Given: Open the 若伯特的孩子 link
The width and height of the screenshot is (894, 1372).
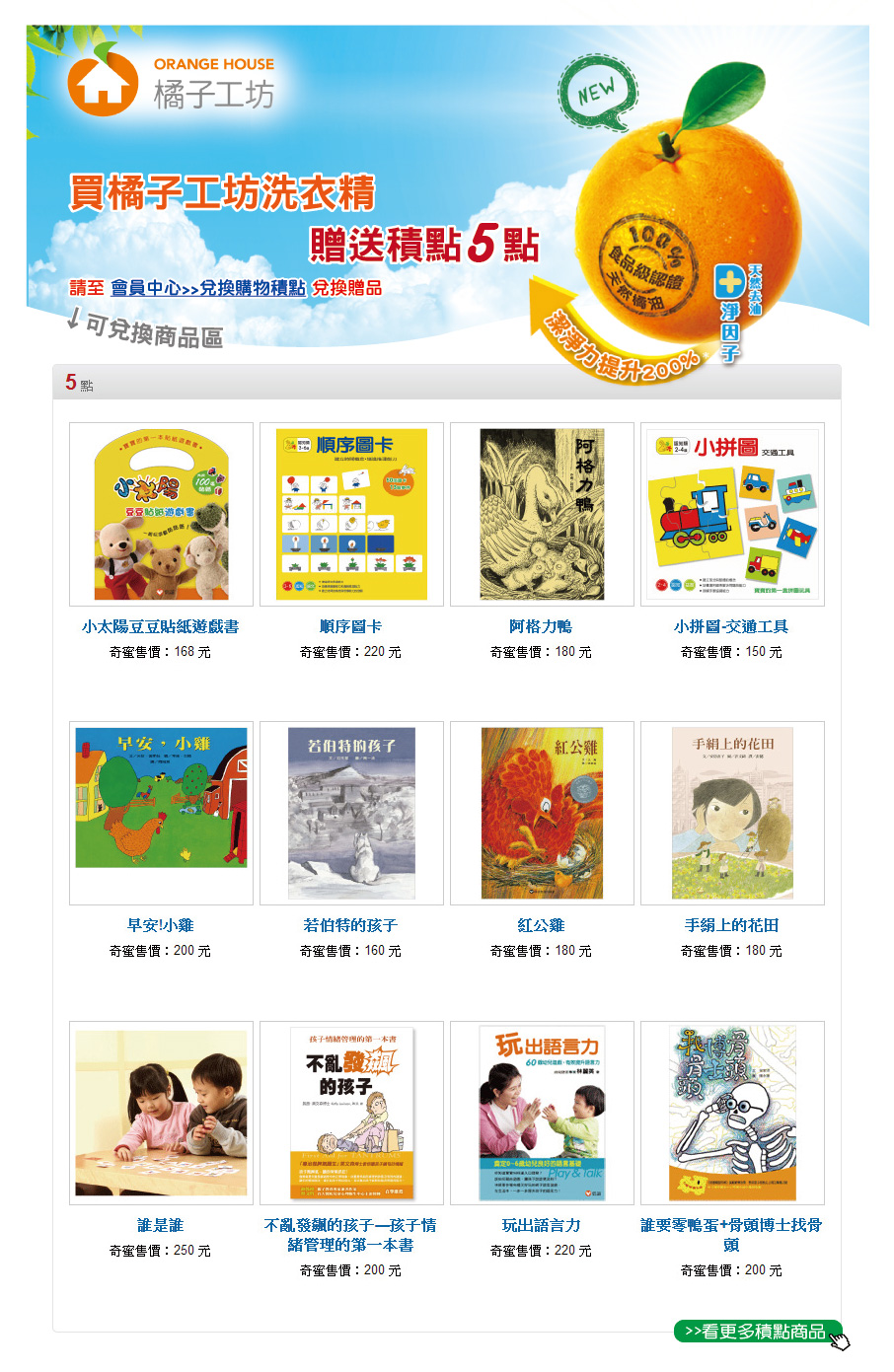Looking at the screenshot, I should 350,925.
